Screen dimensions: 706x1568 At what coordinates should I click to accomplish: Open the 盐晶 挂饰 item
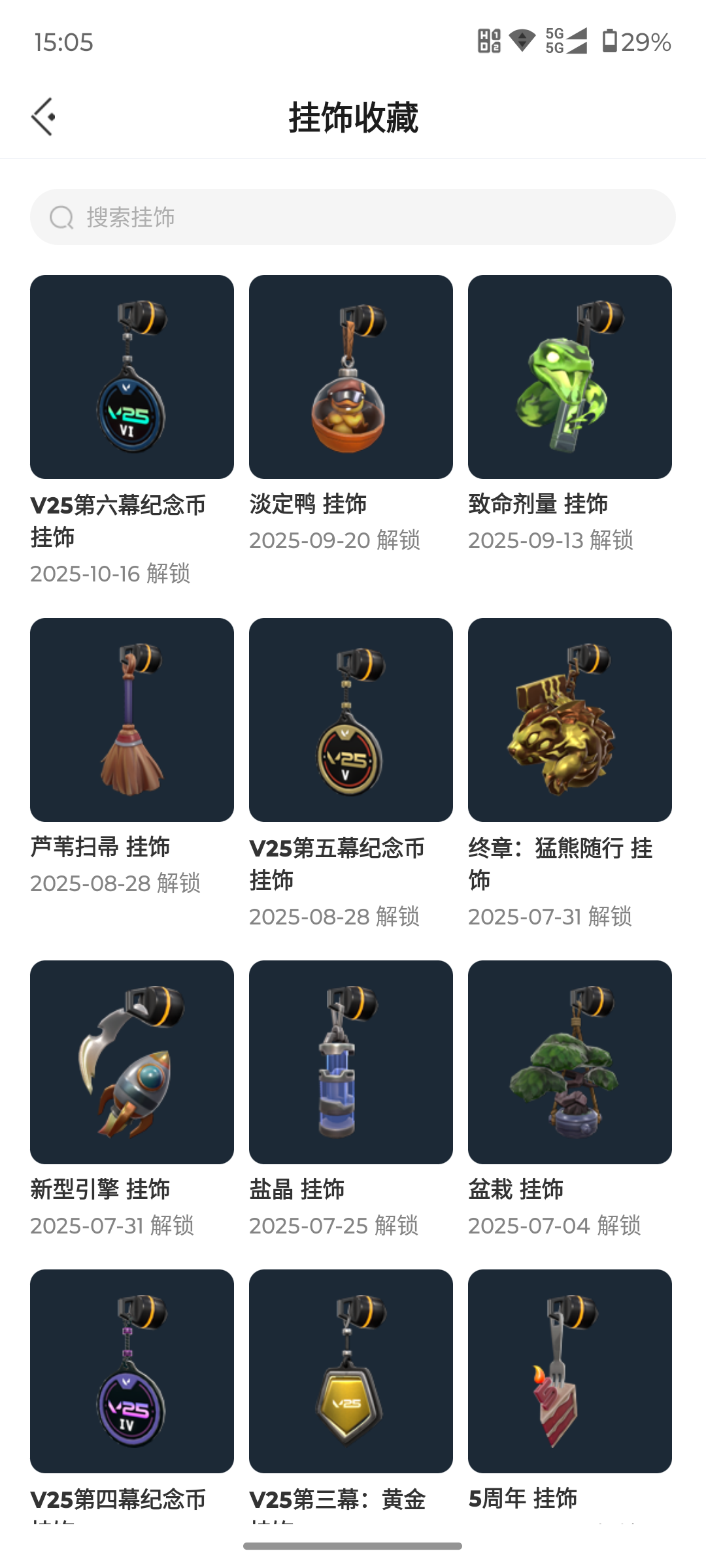(x=351, y=1062)
